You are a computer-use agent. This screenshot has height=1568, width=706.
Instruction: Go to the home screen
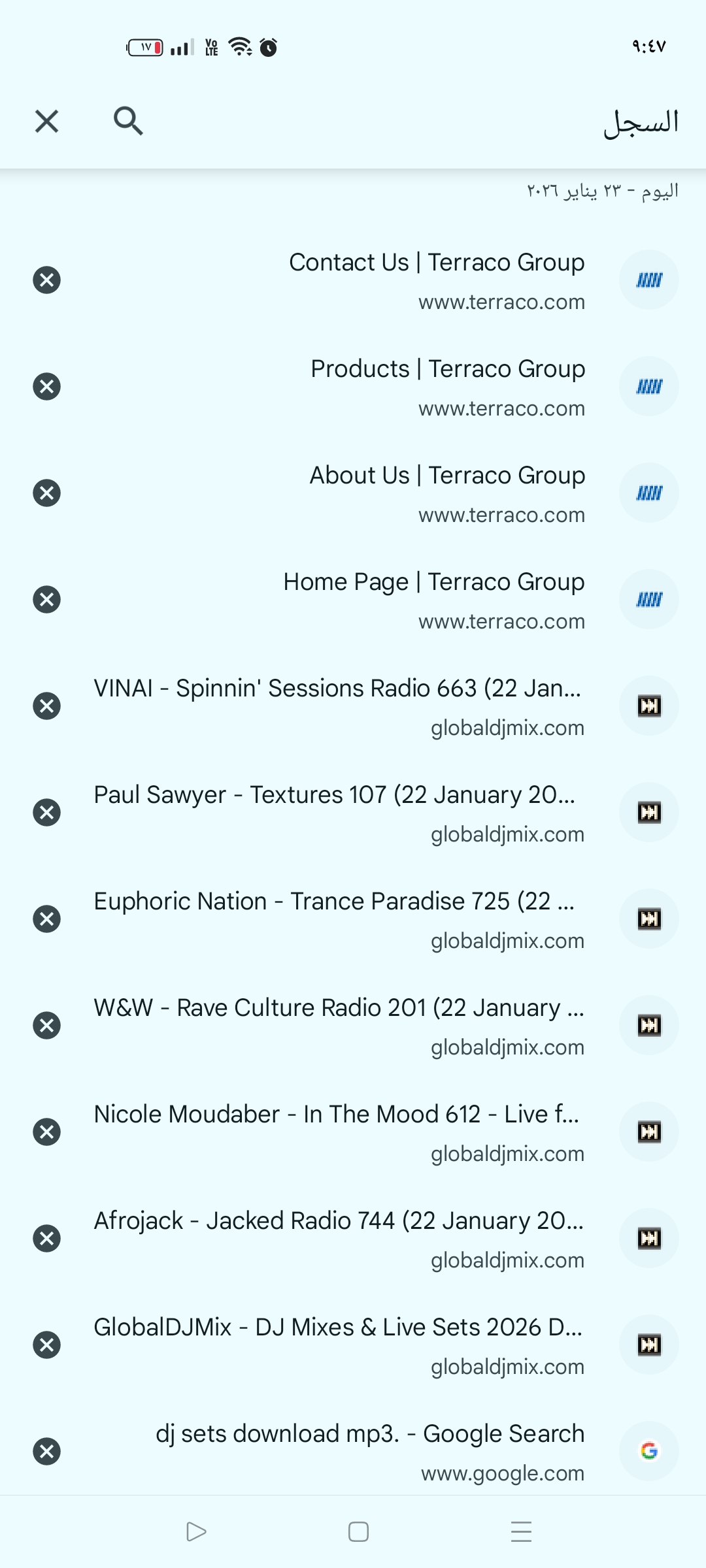point(358,1531)
